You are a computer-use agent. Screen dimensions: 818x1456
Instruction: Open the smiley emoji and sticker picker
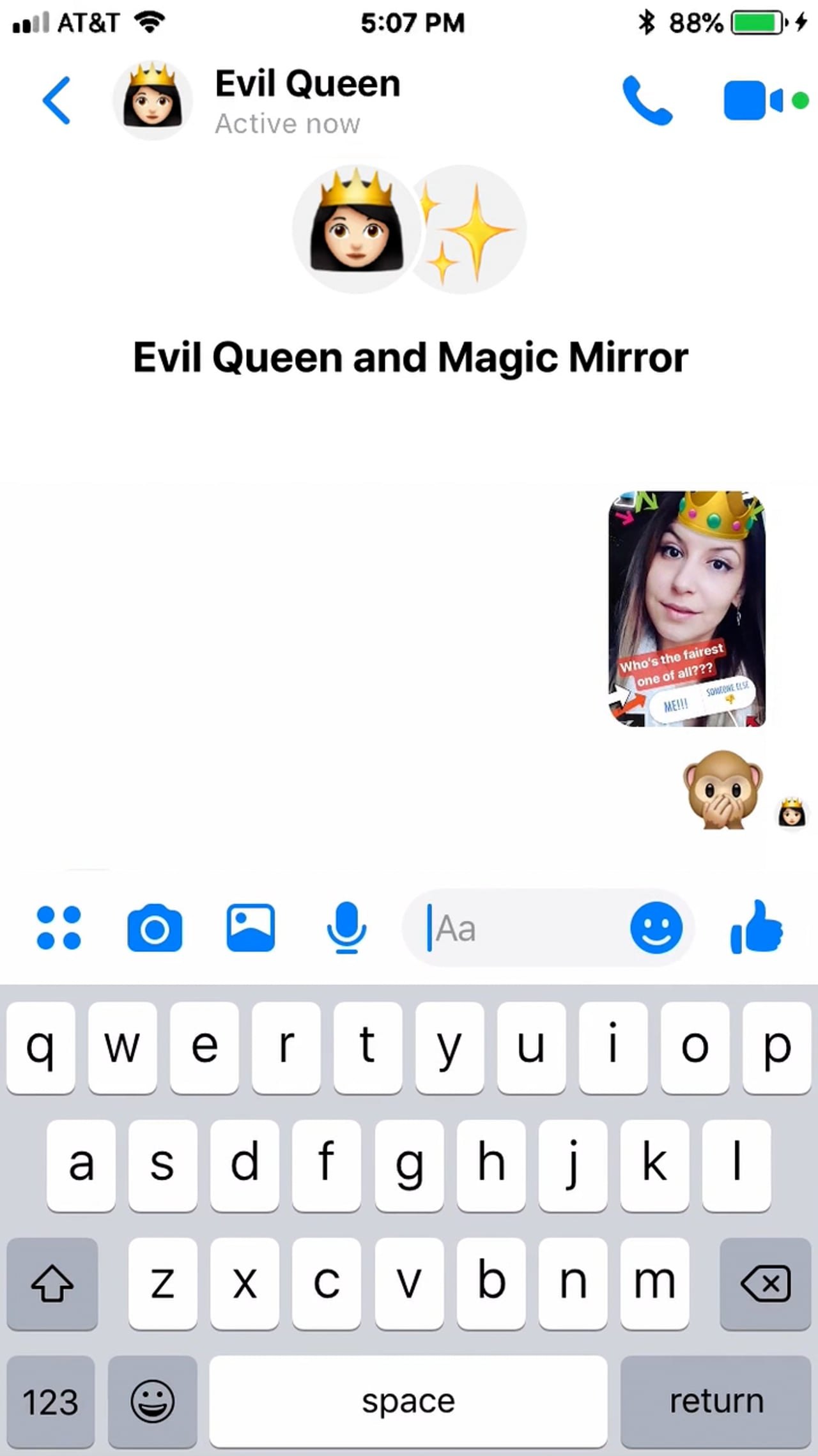(x=656, y=928)
